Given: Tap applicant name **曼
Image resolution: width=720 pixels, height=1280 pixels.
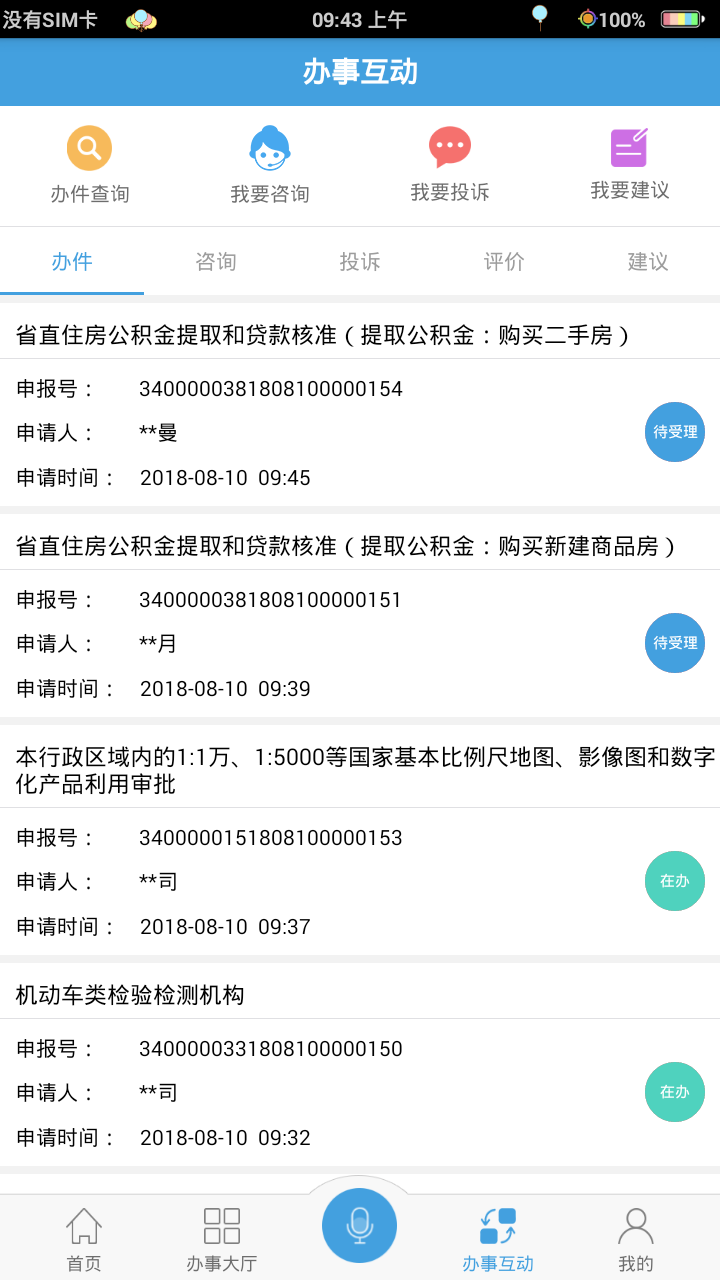Looking at the screenshot, I should [x=160, y=433].
